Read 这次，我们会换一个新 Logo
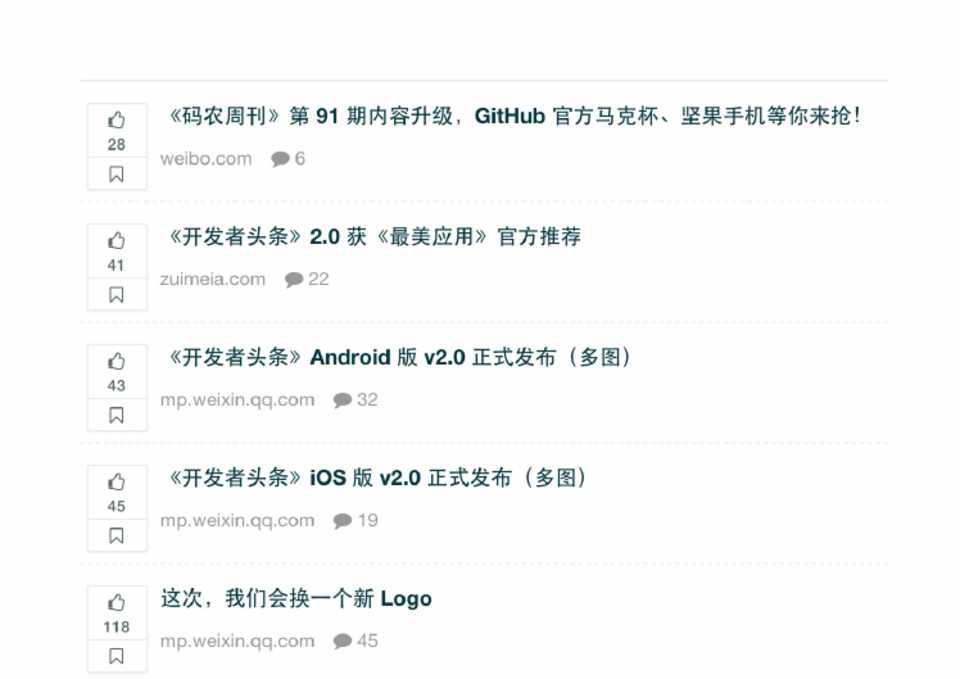 [x=296, y=599]
